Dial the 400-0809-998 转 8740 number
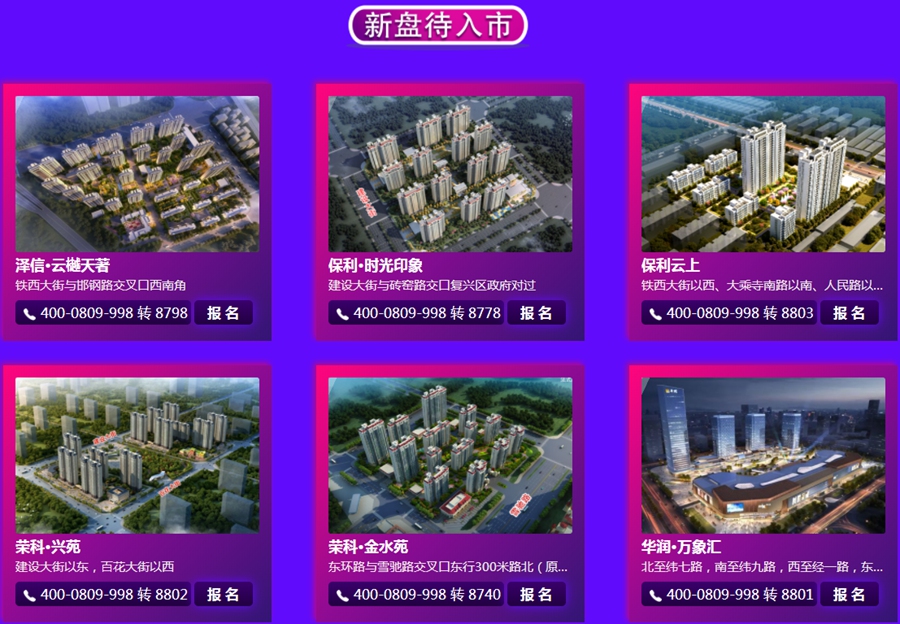 (x=416, y=595)
